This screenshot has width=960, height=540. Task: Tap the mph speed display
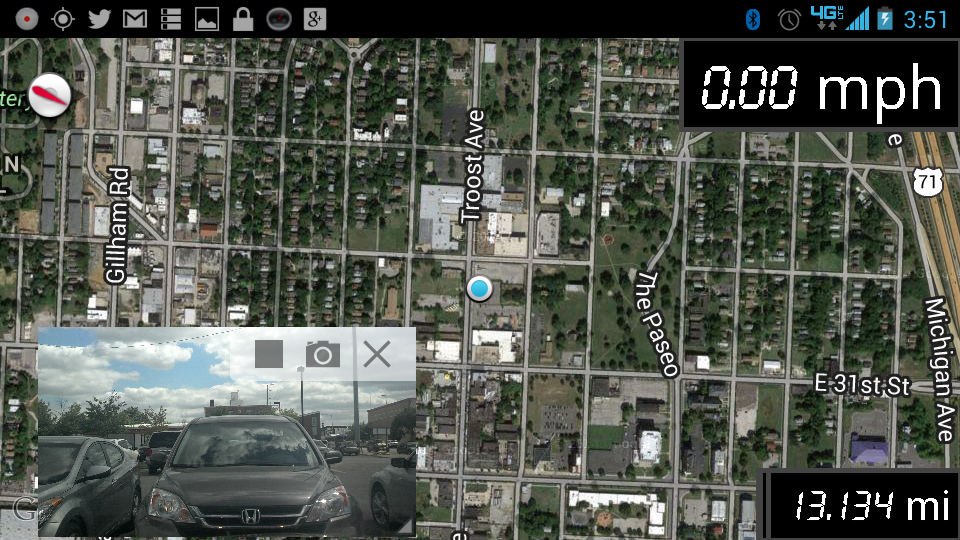pyautogui.click(x=819, y=87)
